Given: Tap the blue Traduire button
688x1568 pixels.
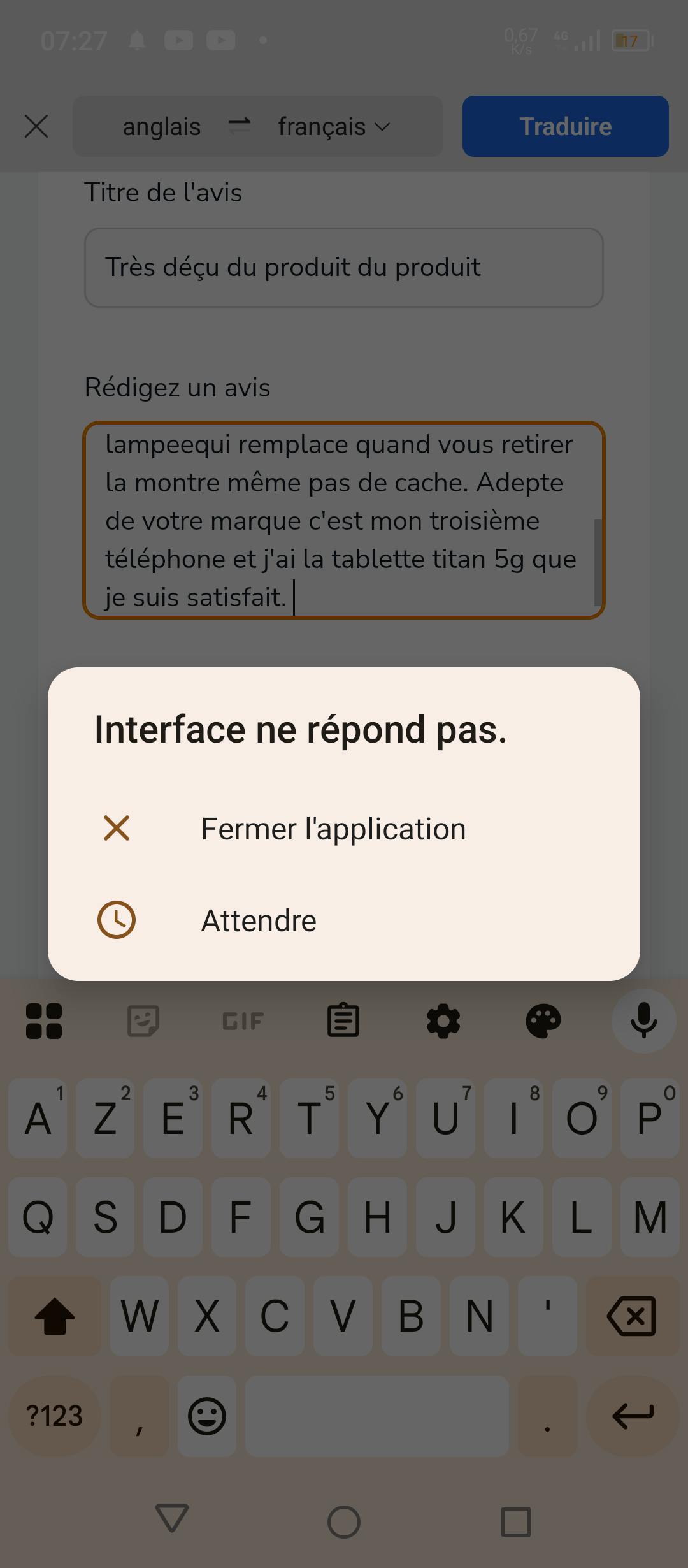Looking at the screenshot, I should (565, 126).
